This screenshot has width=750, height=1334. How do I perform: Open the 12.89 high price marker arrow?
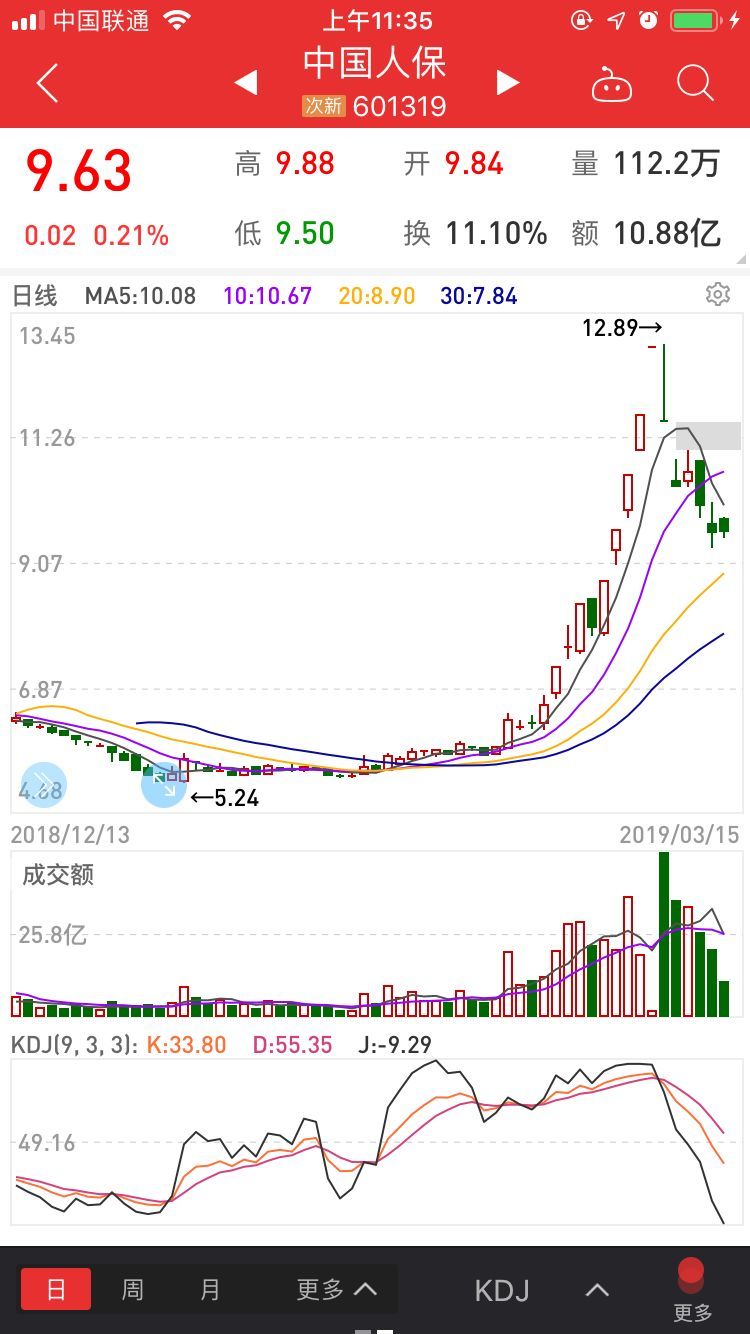point(622,327)
